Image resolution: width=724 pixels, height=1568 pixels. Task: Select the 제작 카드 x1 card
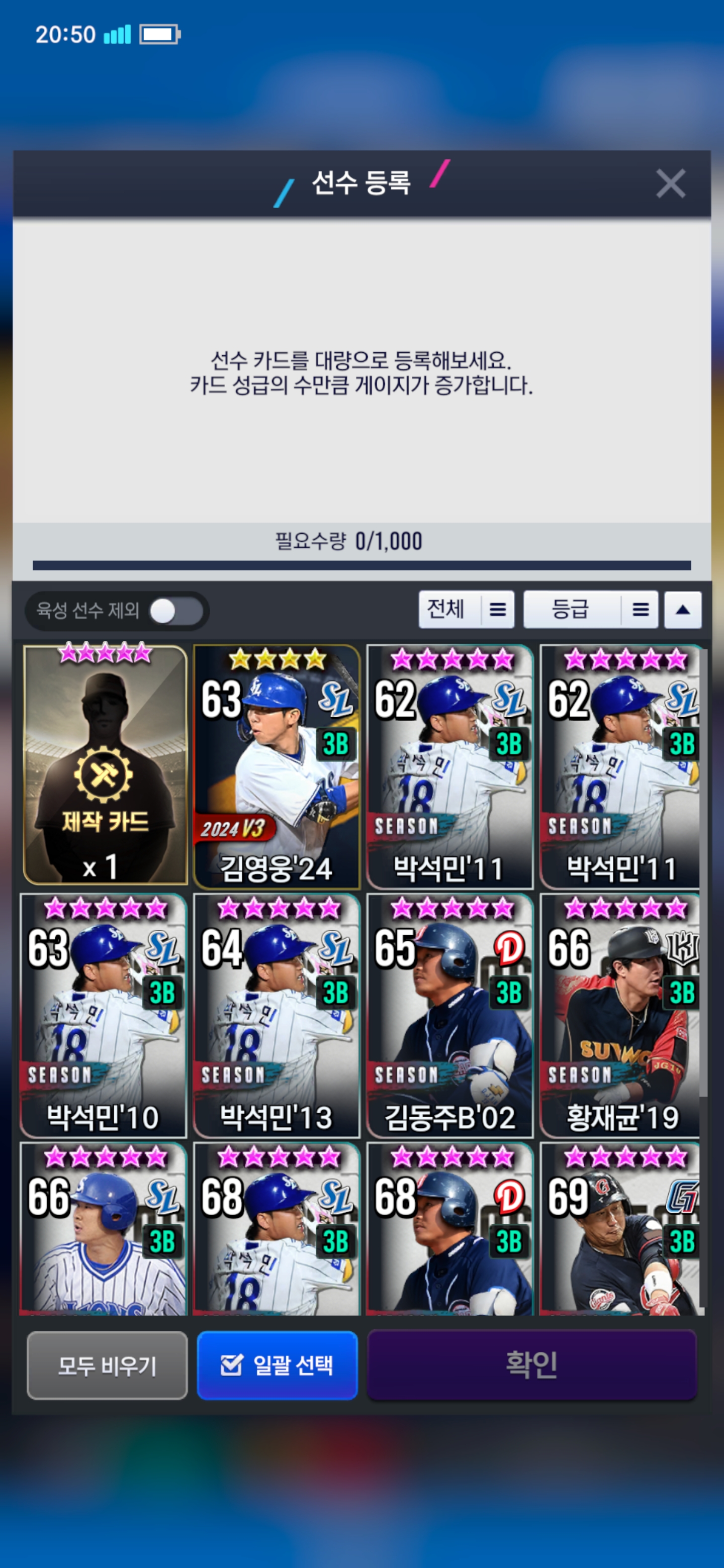coord(105,764)
